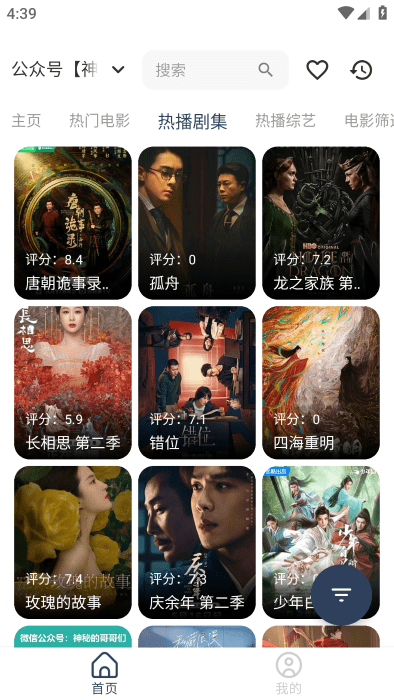This screenshot has width=394, height=700.
Task: Open the 孤舟 drama card
Action: (x=197, y=223)
